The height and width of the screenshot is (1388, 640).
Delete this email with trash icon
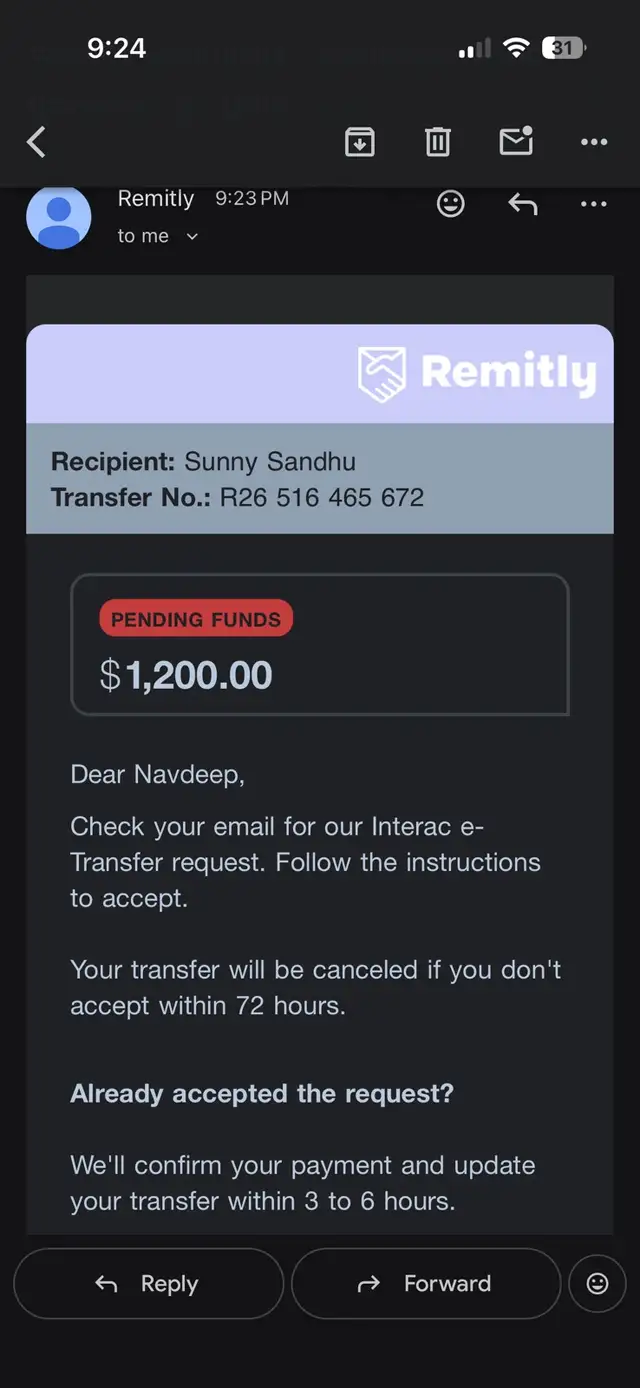click(x=438, y=142)
